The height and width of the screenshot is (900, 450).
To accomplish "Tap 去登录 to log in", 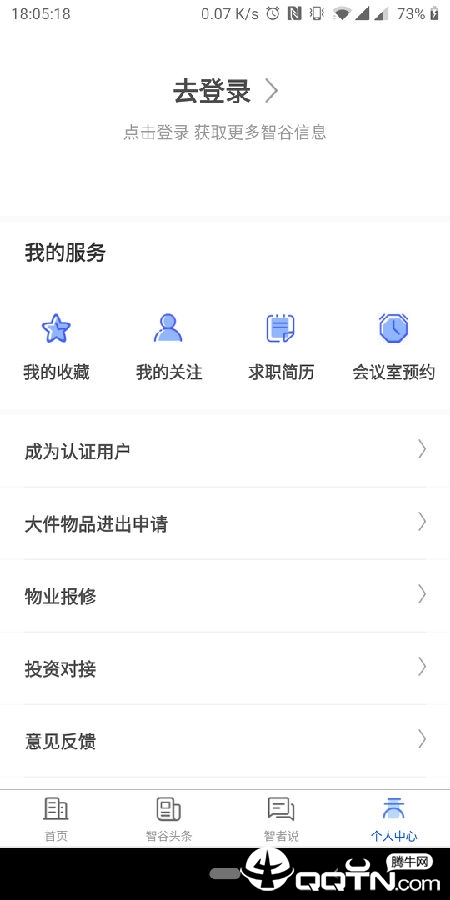I will (x=225, y=91).
